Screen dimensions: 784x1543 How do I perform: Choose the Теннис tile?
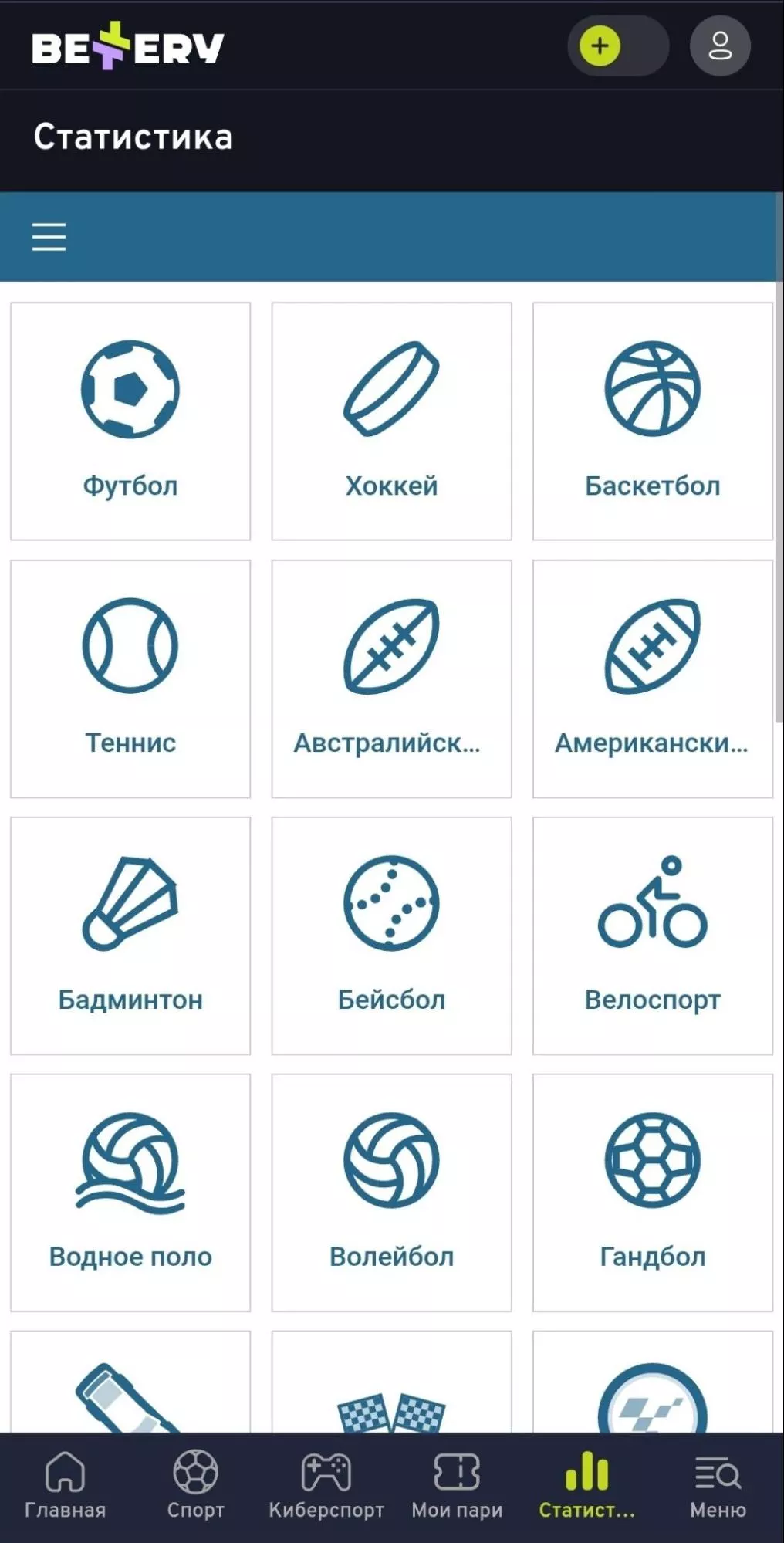tap(130, 678)
